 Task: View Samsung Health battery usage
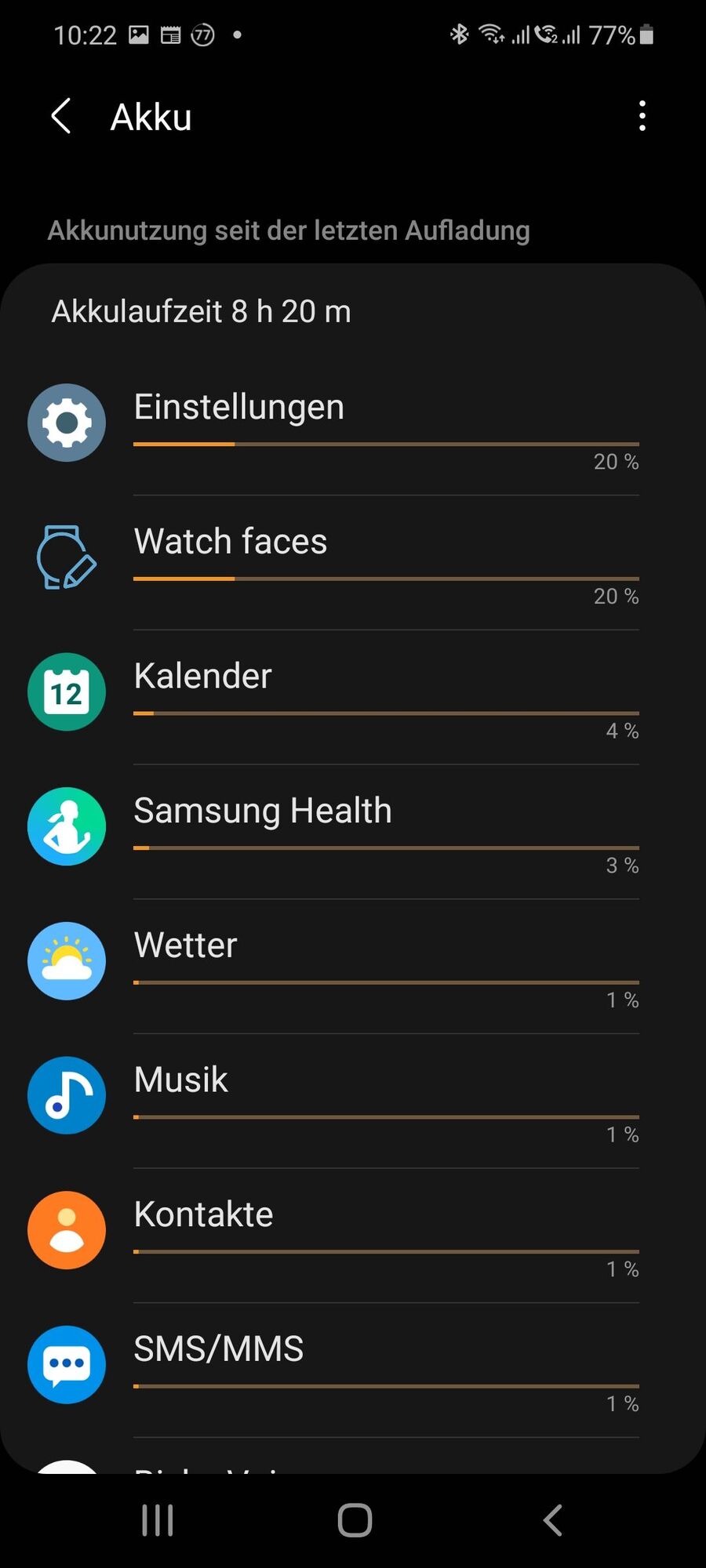click(353, 831)
